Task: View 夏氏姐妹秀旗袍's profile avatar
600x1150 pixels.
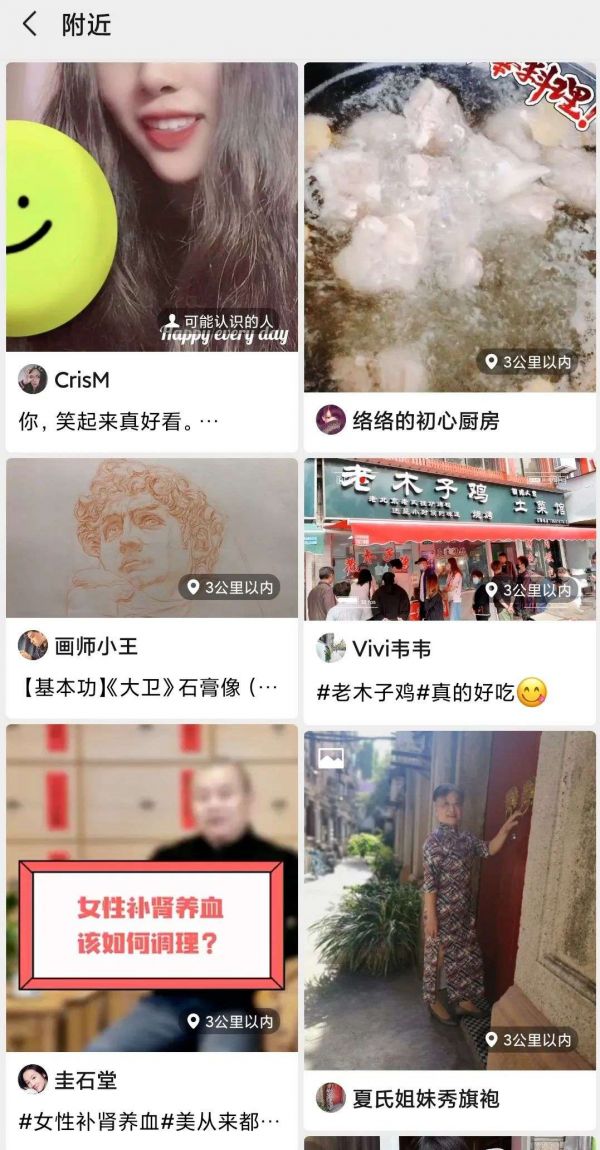Action: (331, 1097)
